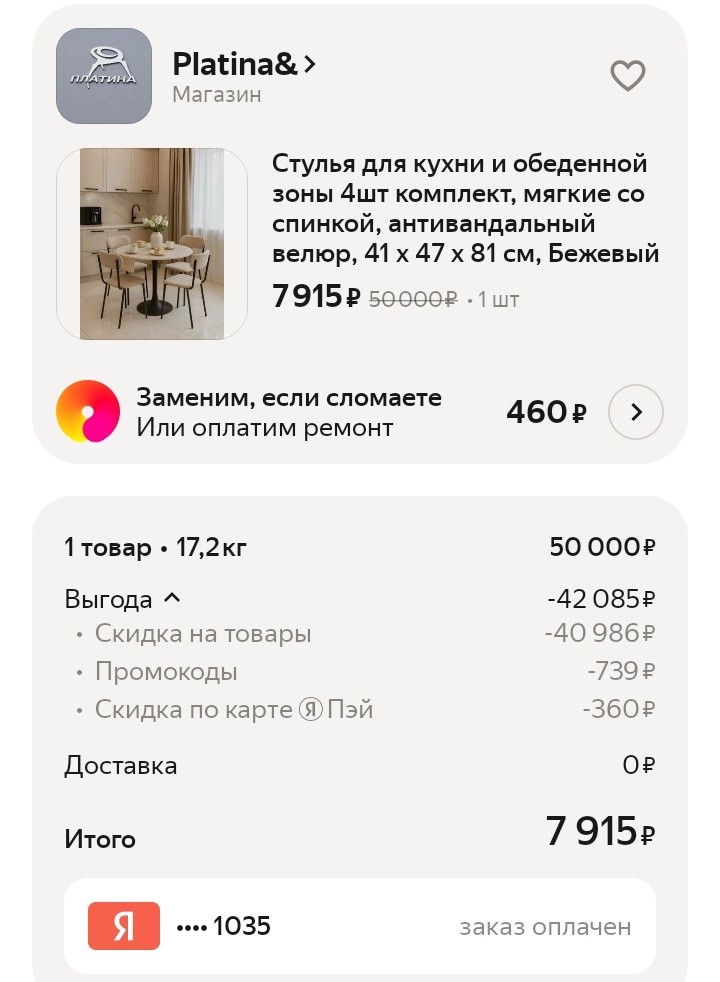The height and width of the screenshot is (982, 720).
Task: Click the Platina& store logo
Action: pos(103,75)
